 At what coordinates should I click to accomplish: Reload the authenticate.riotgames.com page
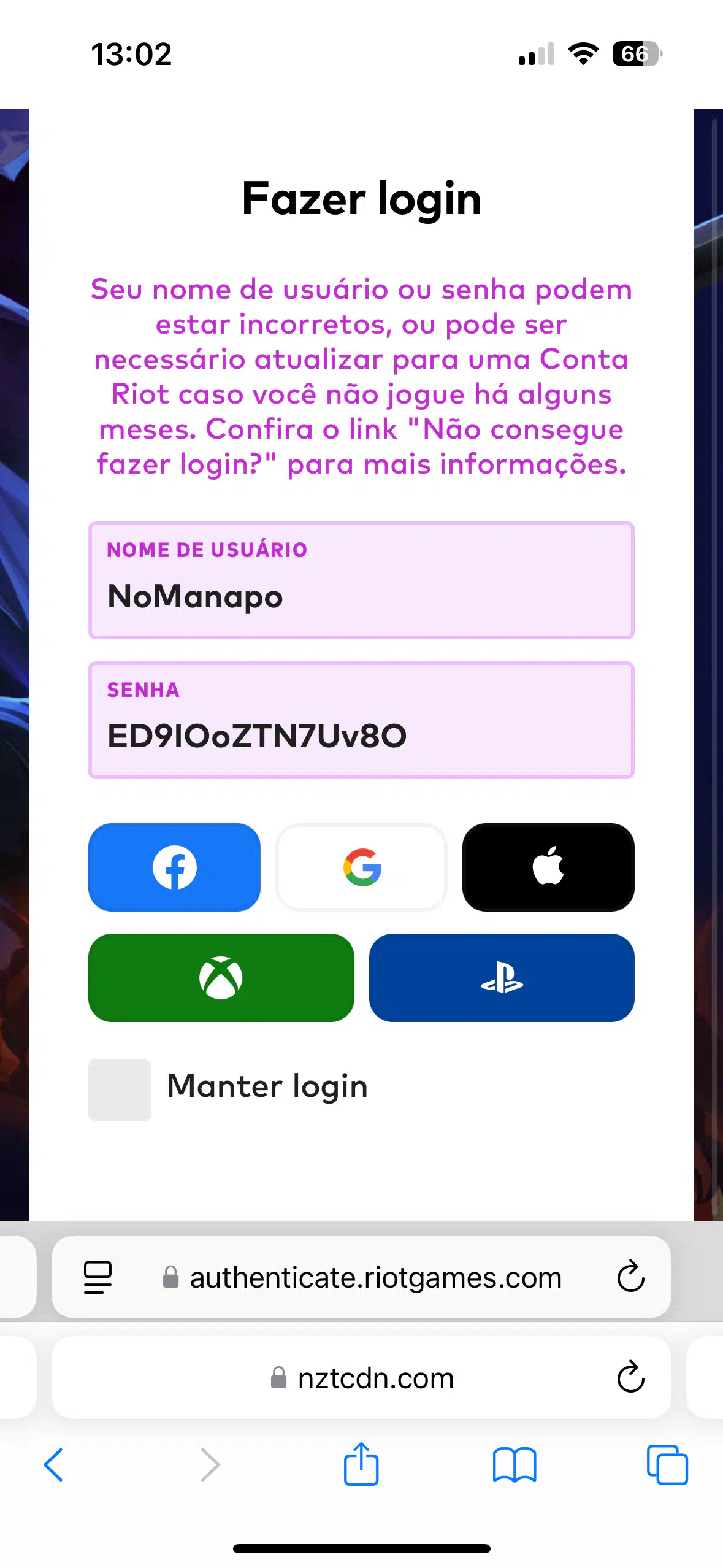(630, 1277)
